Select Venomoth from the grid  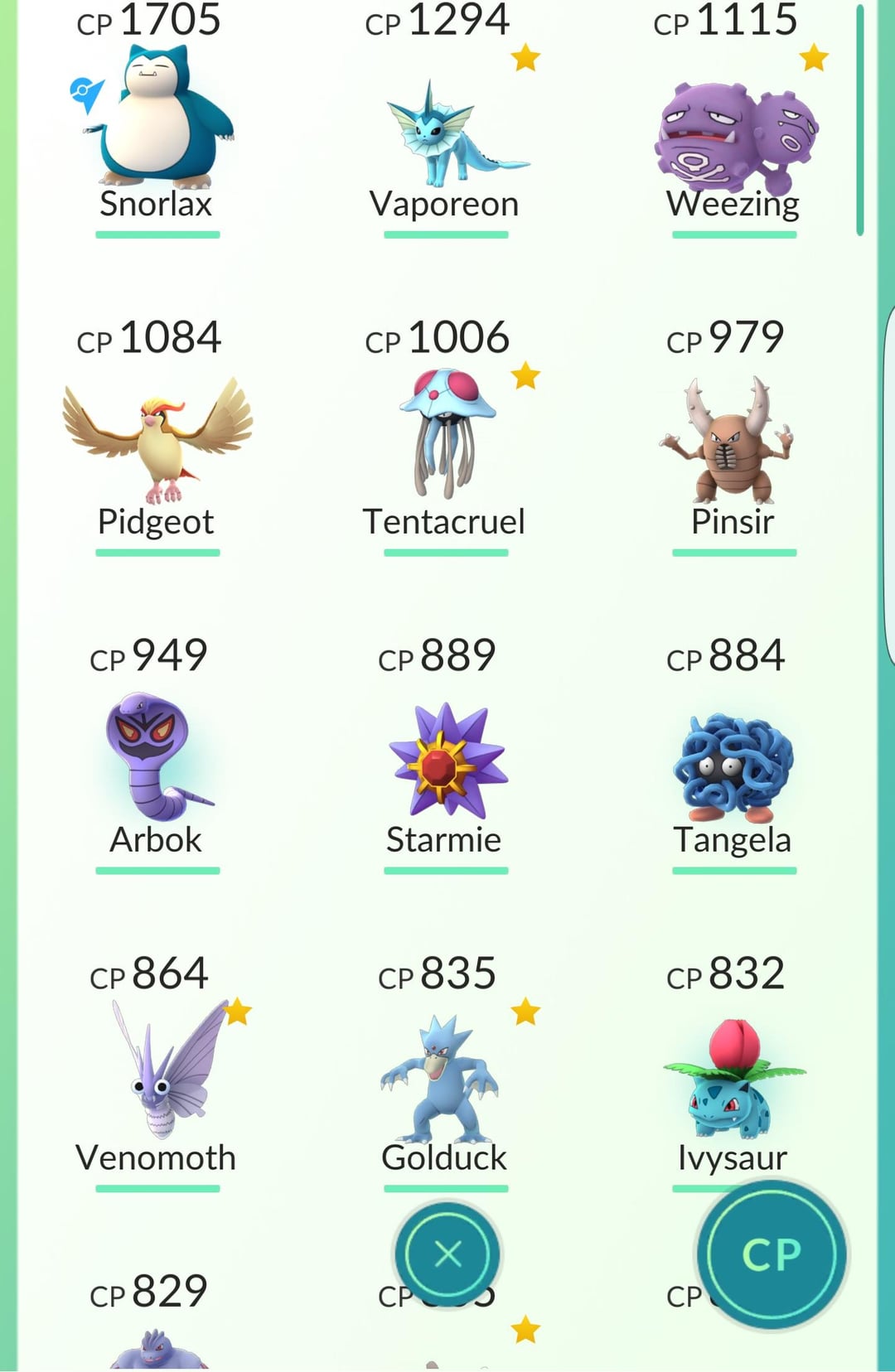157,1073
